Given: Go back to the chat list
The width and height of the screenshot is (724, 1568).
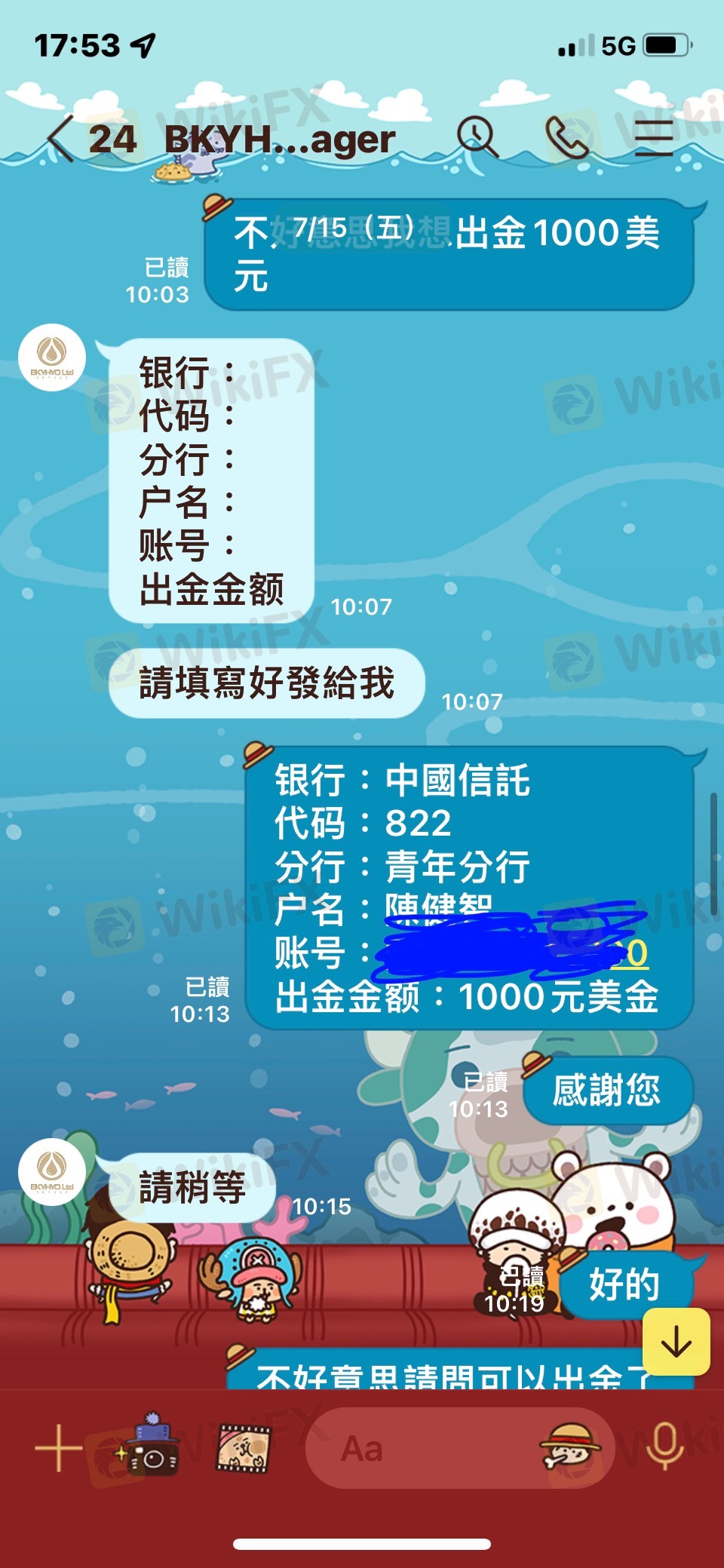Looking at the screenshot, I should pos(60,140).
